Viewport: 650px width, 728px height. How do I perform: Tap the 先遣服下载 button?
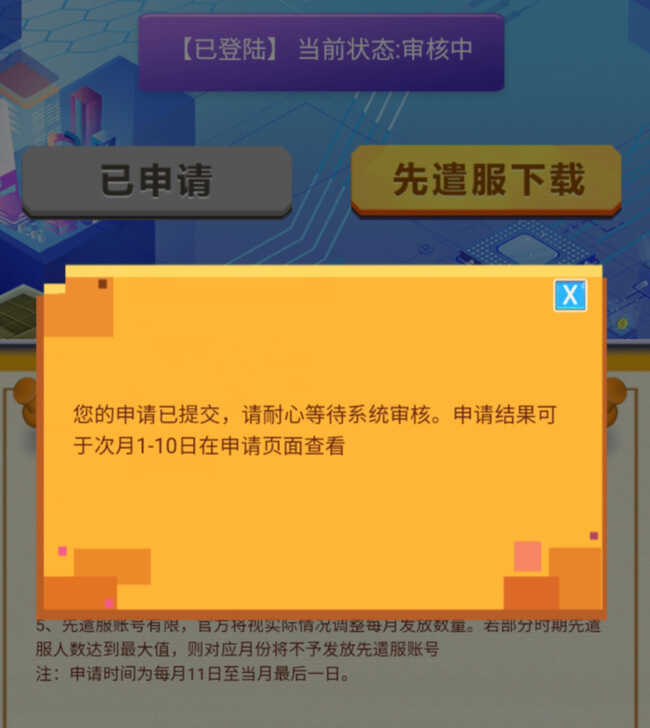[x=487, y=180]
